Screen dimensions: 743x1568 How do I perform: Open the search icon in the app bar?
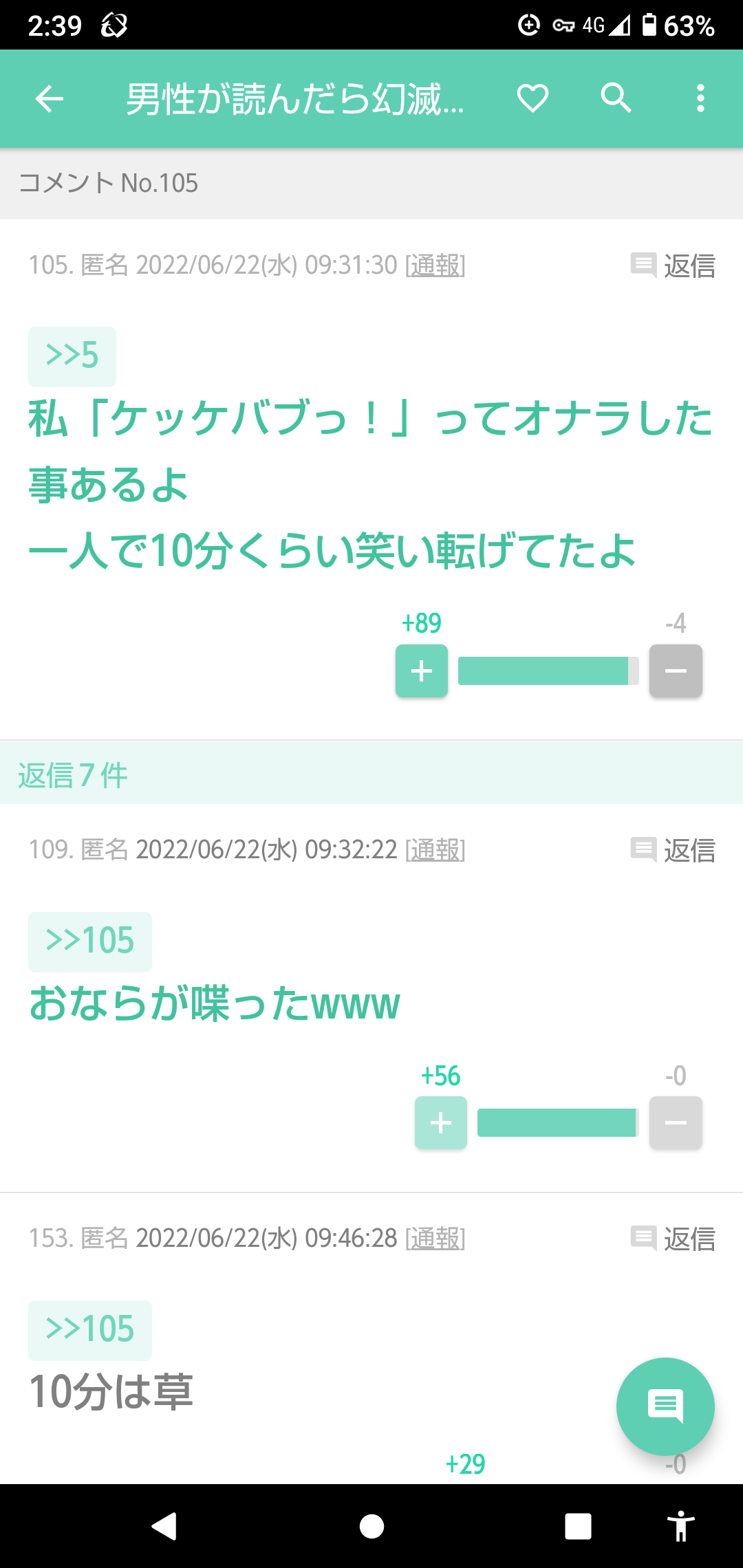click(616, 98)
